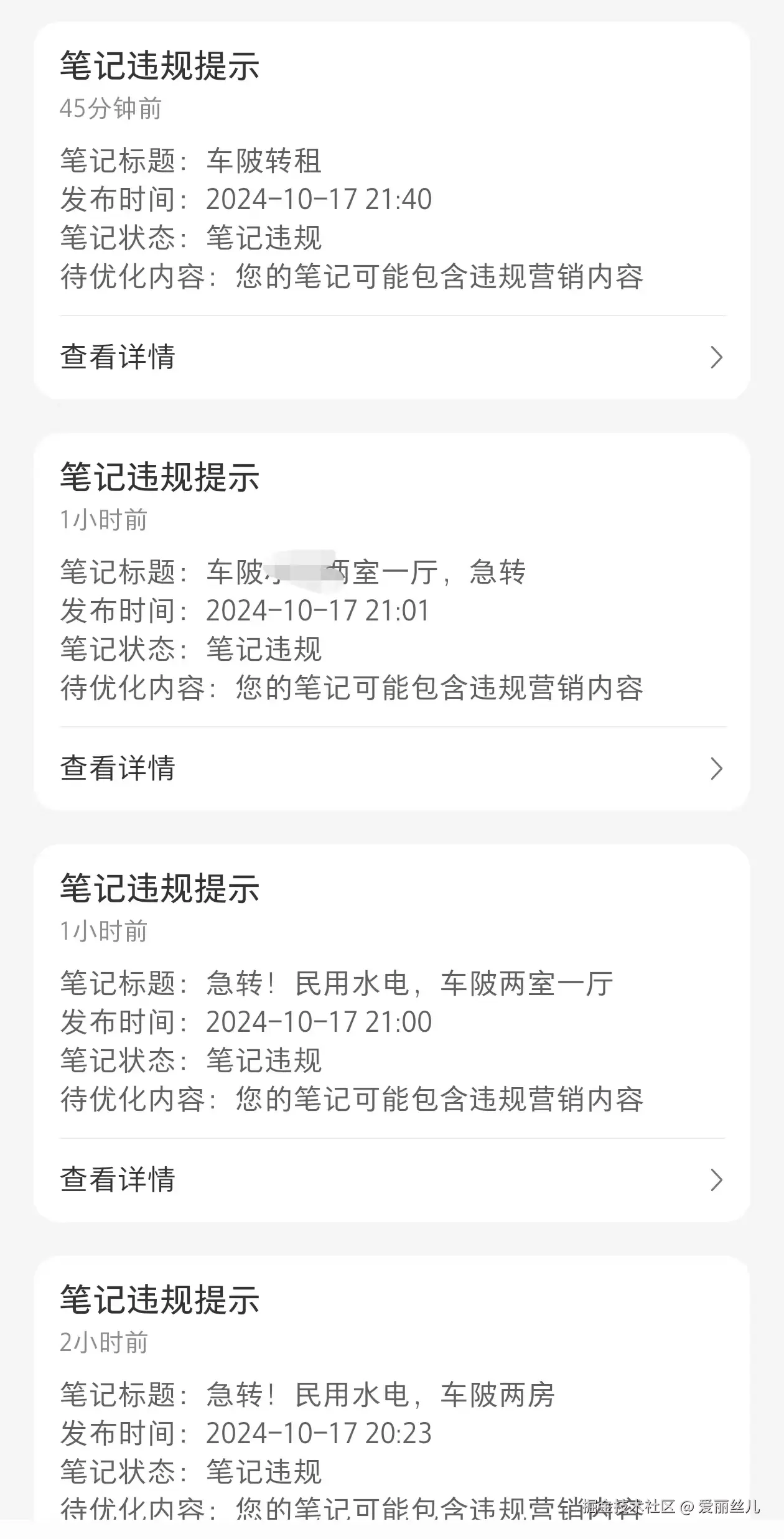
Task: Click 查看详情 on the second violation card
Action: point(118,769)
